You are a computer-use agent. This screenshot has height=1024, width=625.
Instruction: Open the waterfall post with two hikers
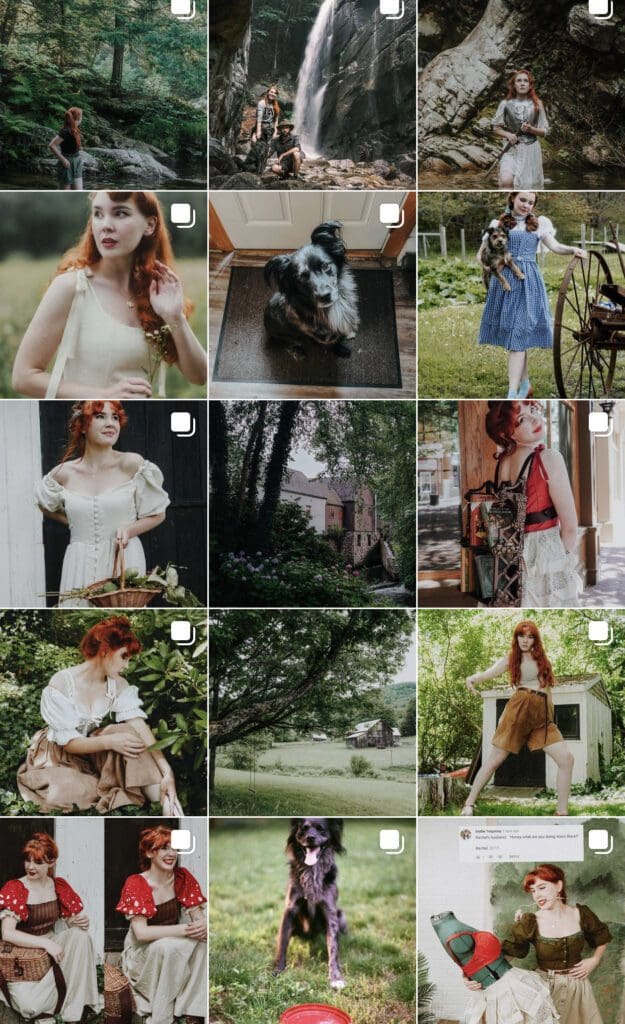(312, 94)
